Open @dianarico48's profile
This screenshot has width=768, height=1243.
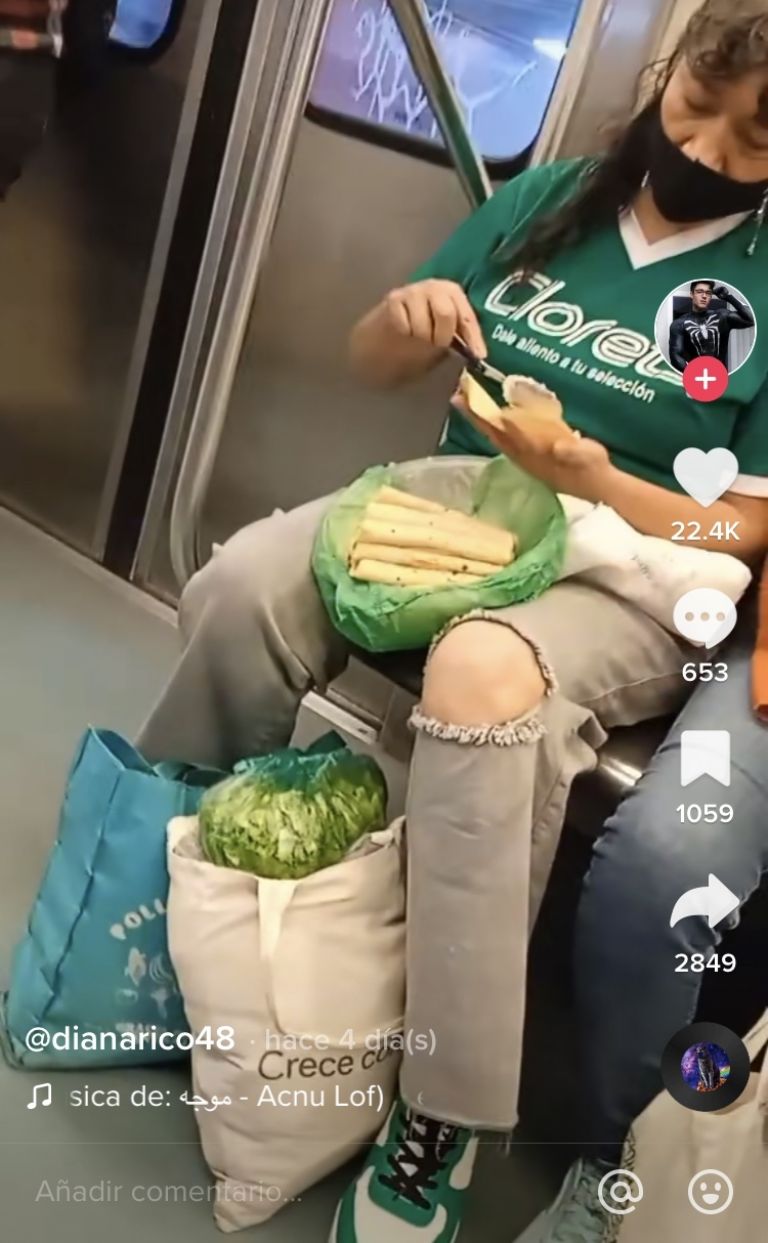tap(129, 1039)
